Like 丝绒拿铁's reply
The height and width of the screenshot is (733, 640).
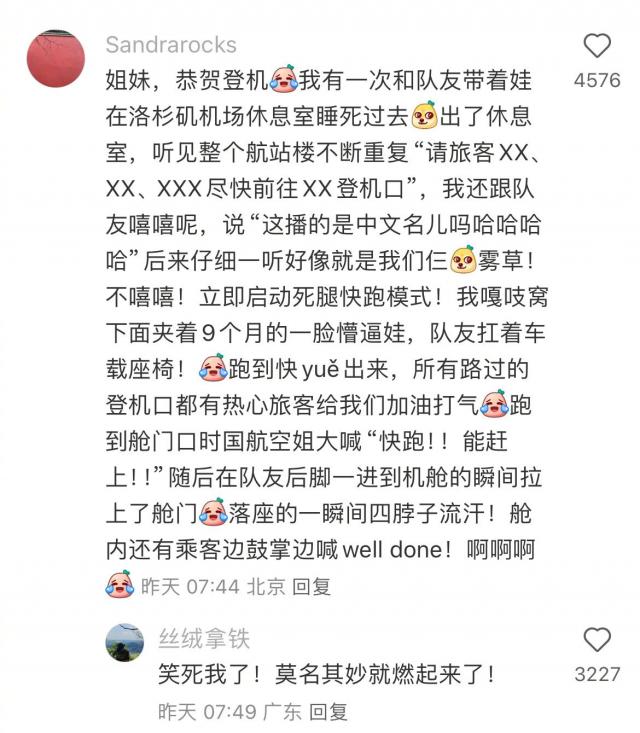click(597, 640)
